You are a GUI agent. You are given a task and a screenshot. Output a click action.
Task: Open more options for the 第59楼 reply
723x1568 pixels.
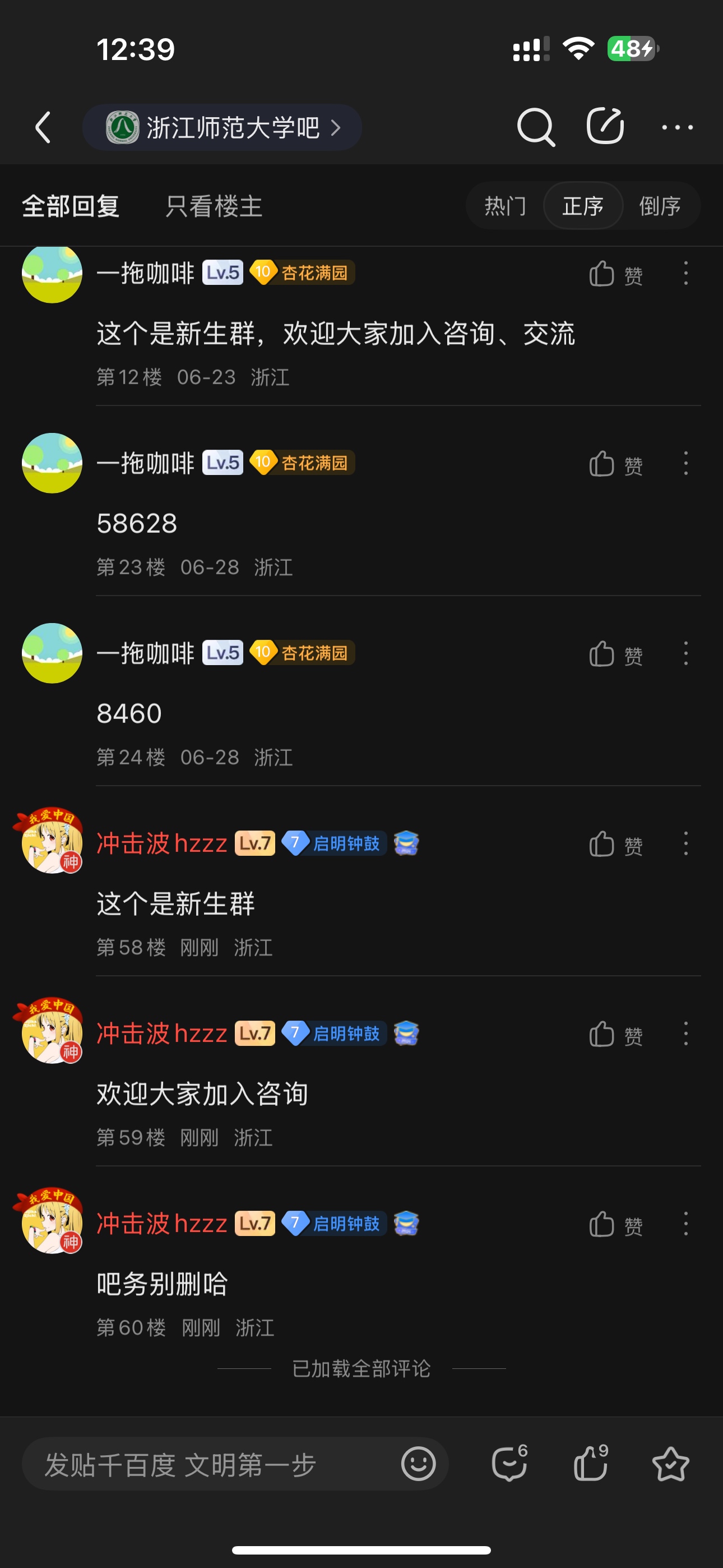686,1034
